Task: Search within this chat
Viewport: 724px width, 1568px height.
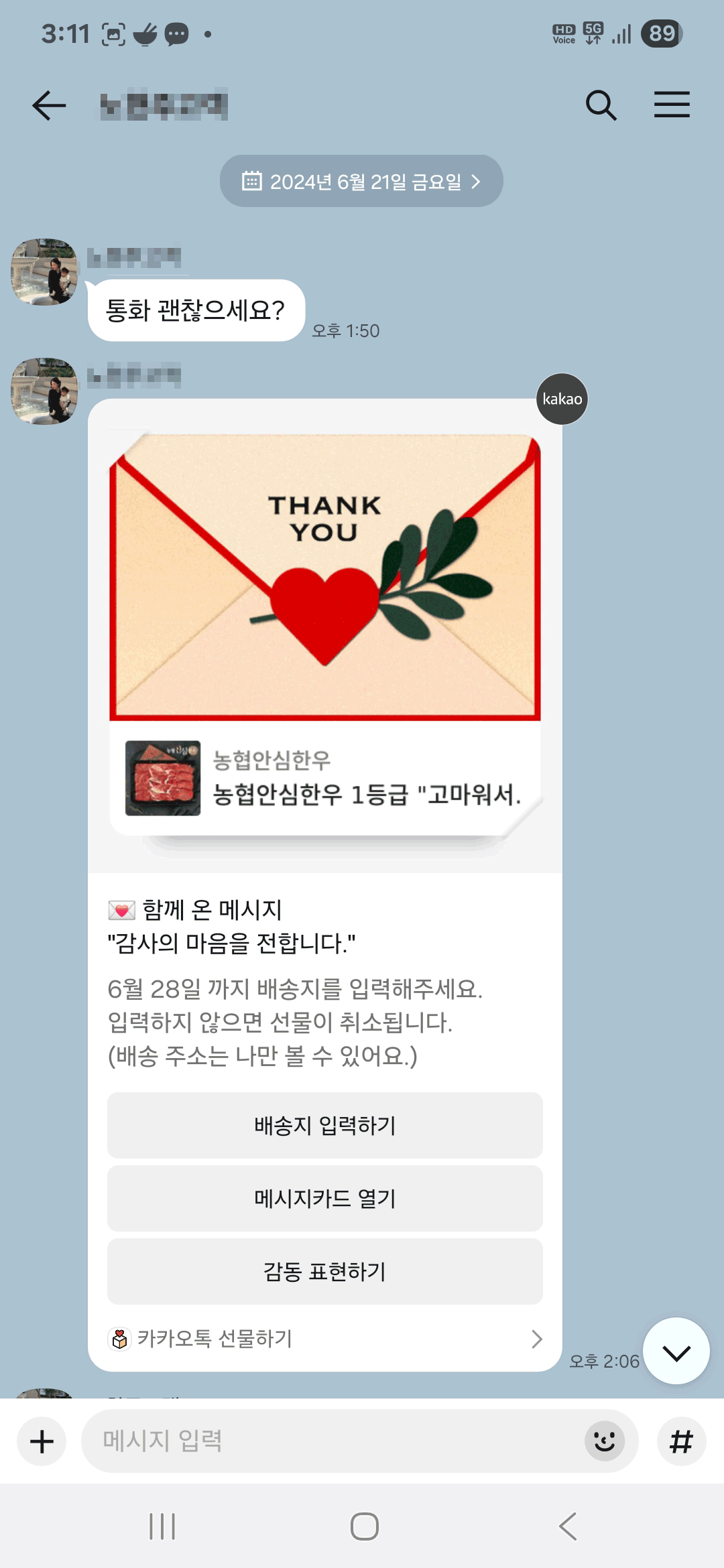Action: [601, 105]
